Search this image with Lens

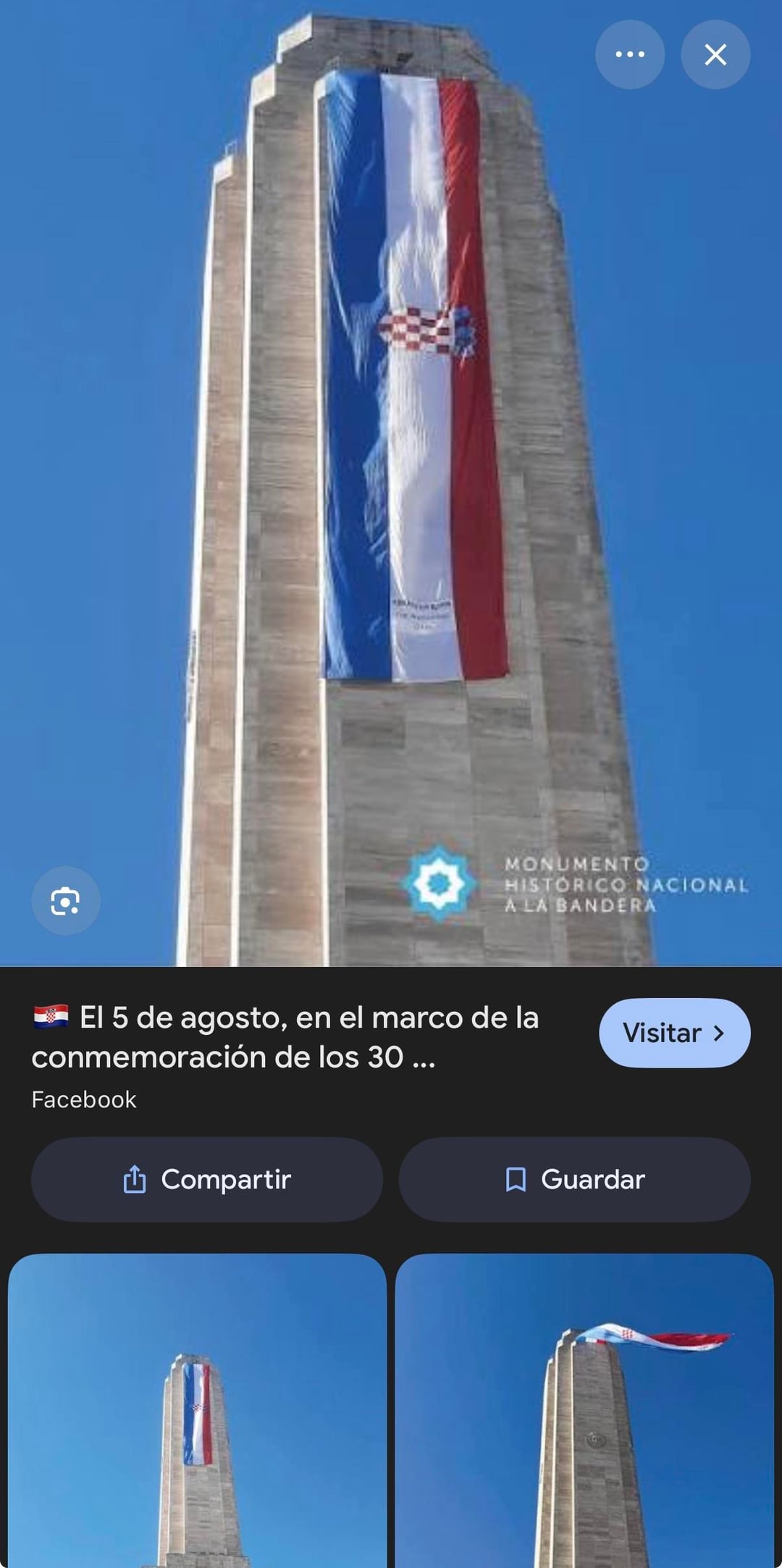pos(65,901)
